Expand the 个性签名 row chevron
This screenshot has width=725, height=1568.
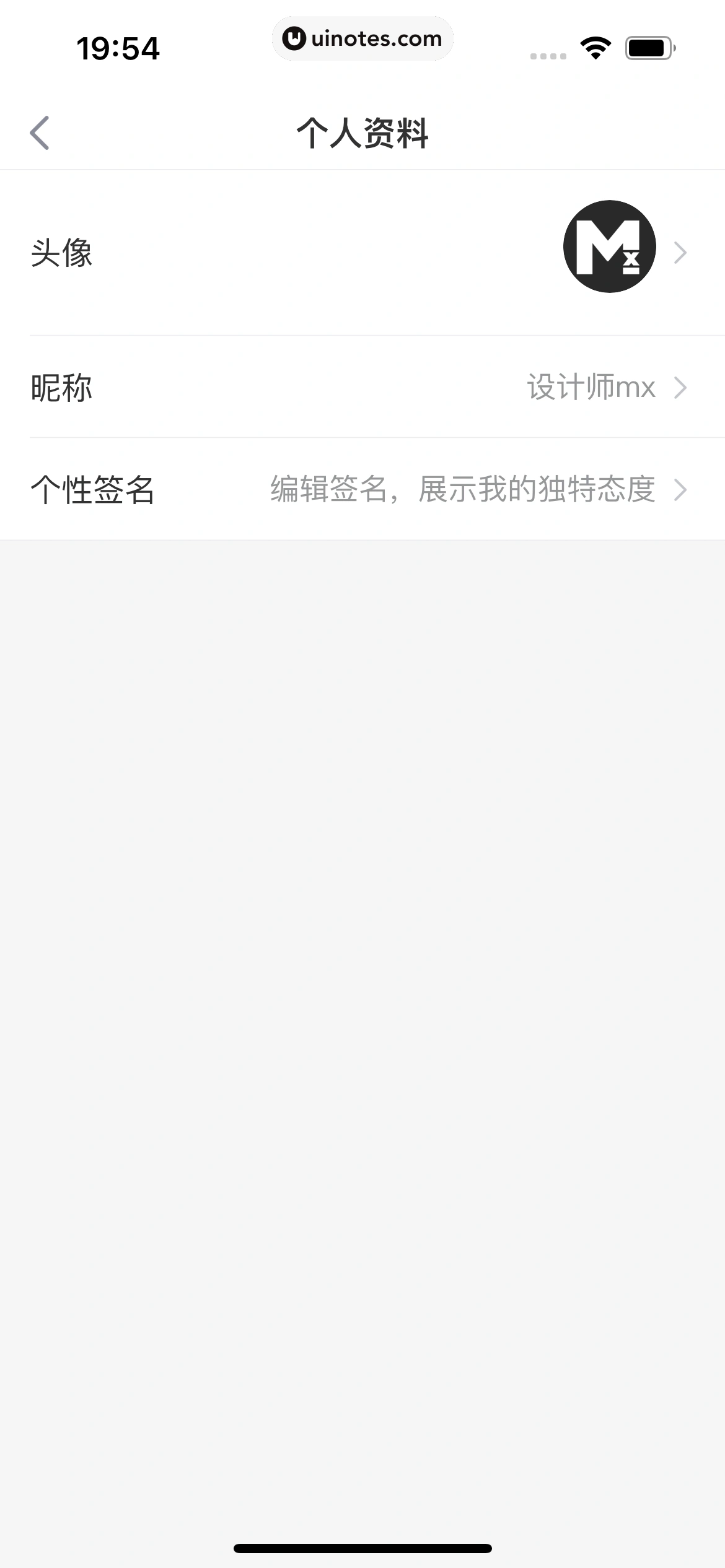coord(680,489)
